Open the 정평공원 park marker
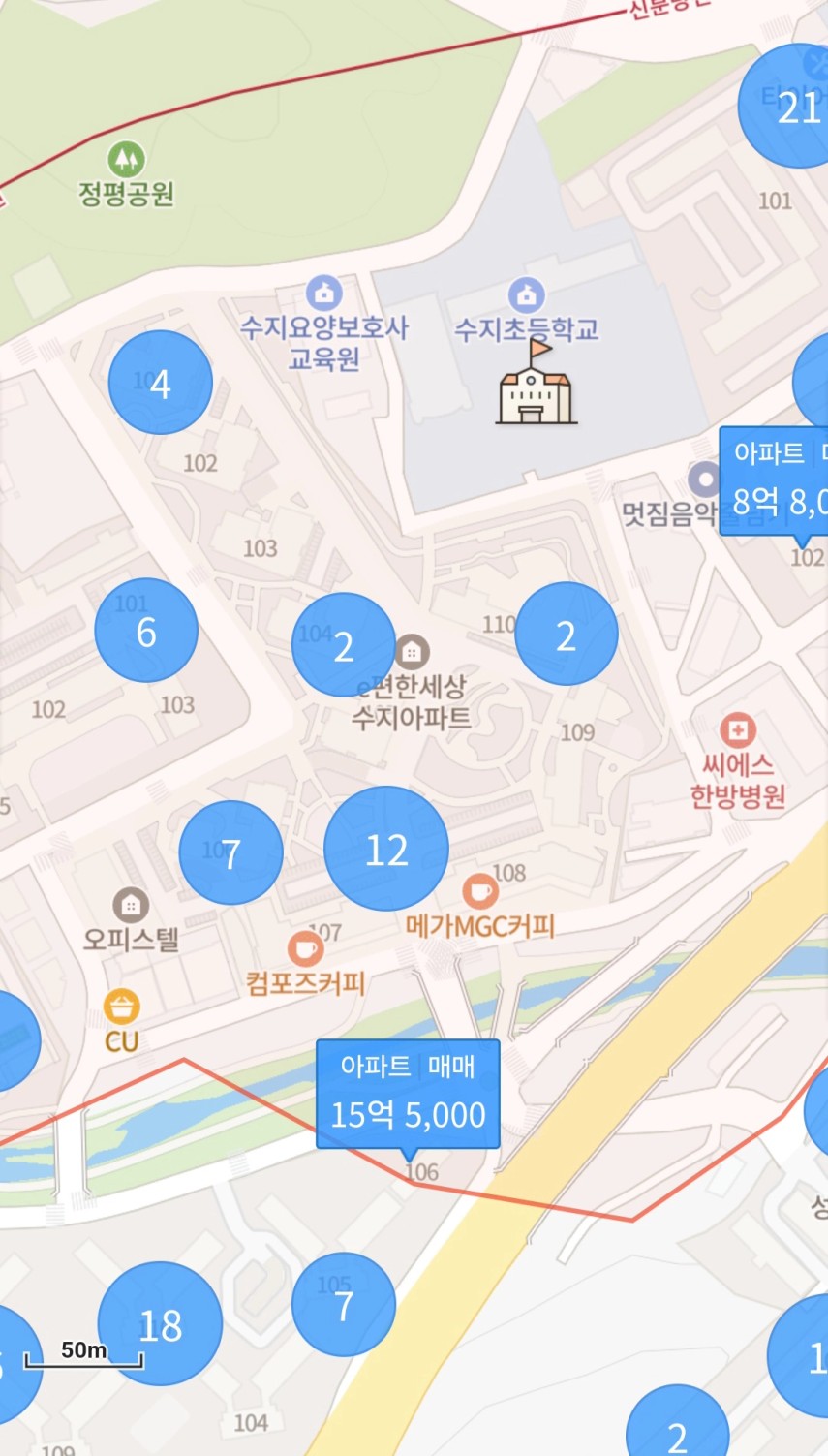 [126, 157]
